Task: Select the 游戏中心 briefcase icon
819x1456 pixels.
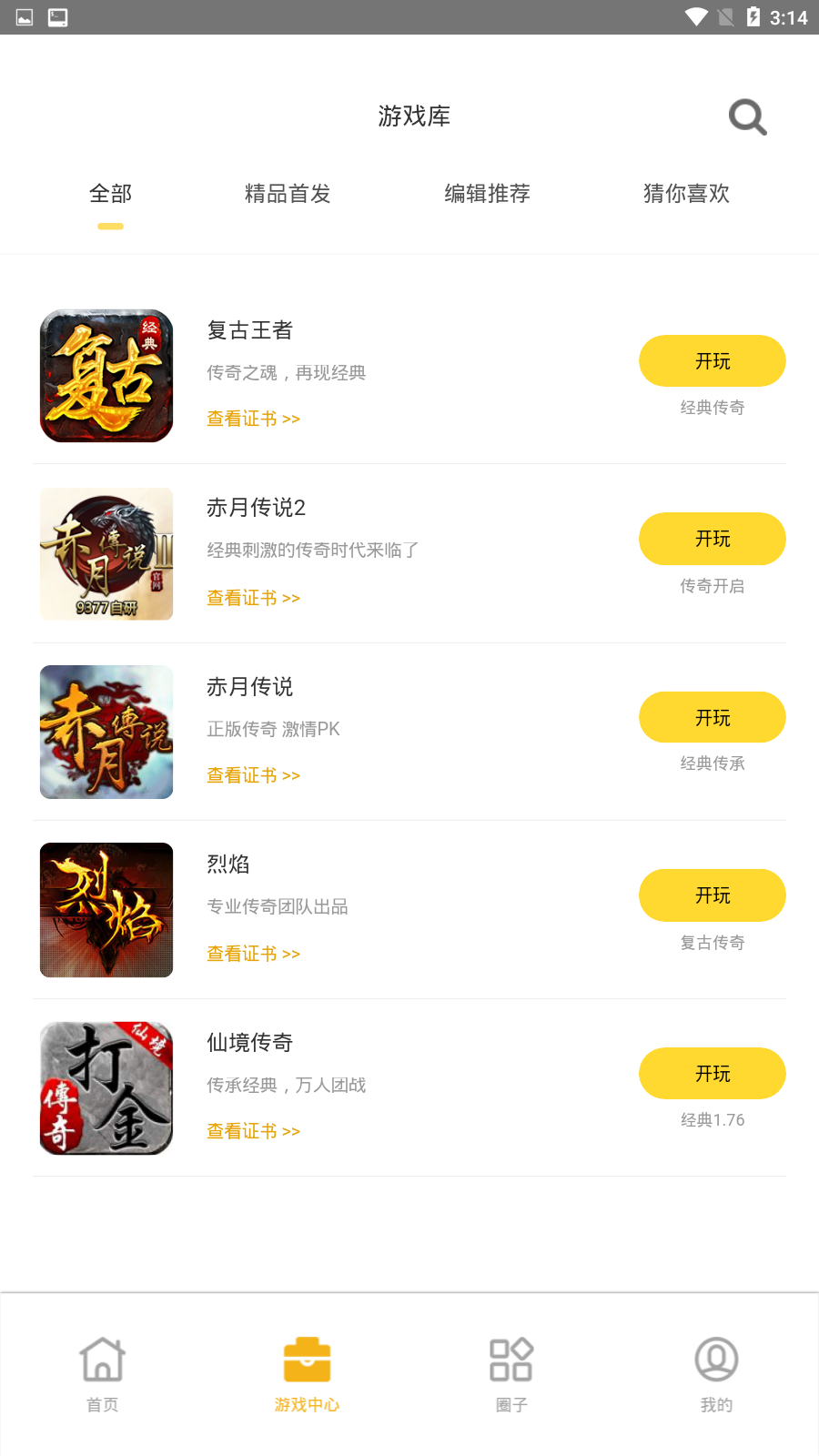Action: pyautogui.click(x=307, y=1358)
